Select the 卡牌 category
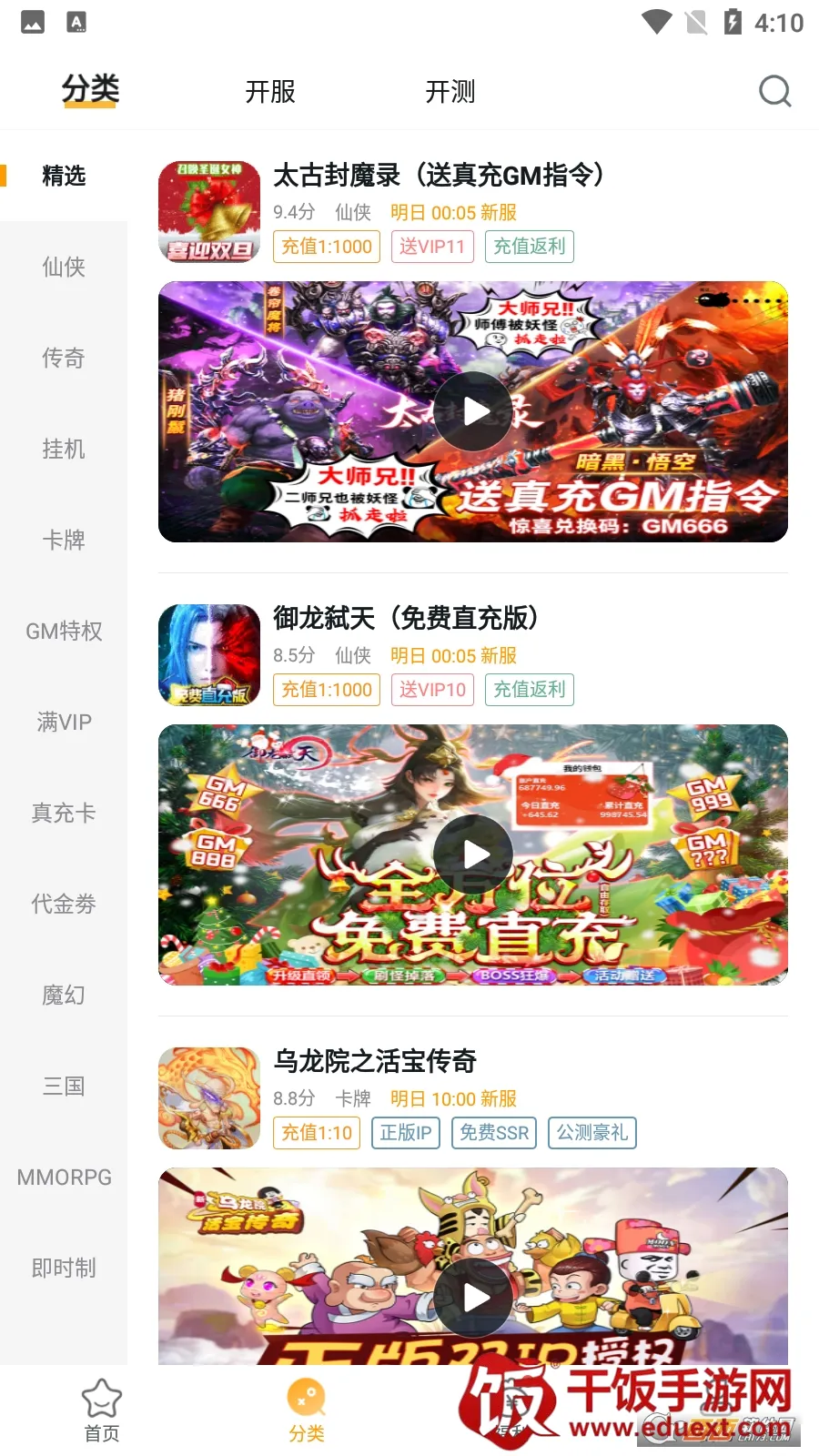819x1456 pixels. tap(64, 540)
